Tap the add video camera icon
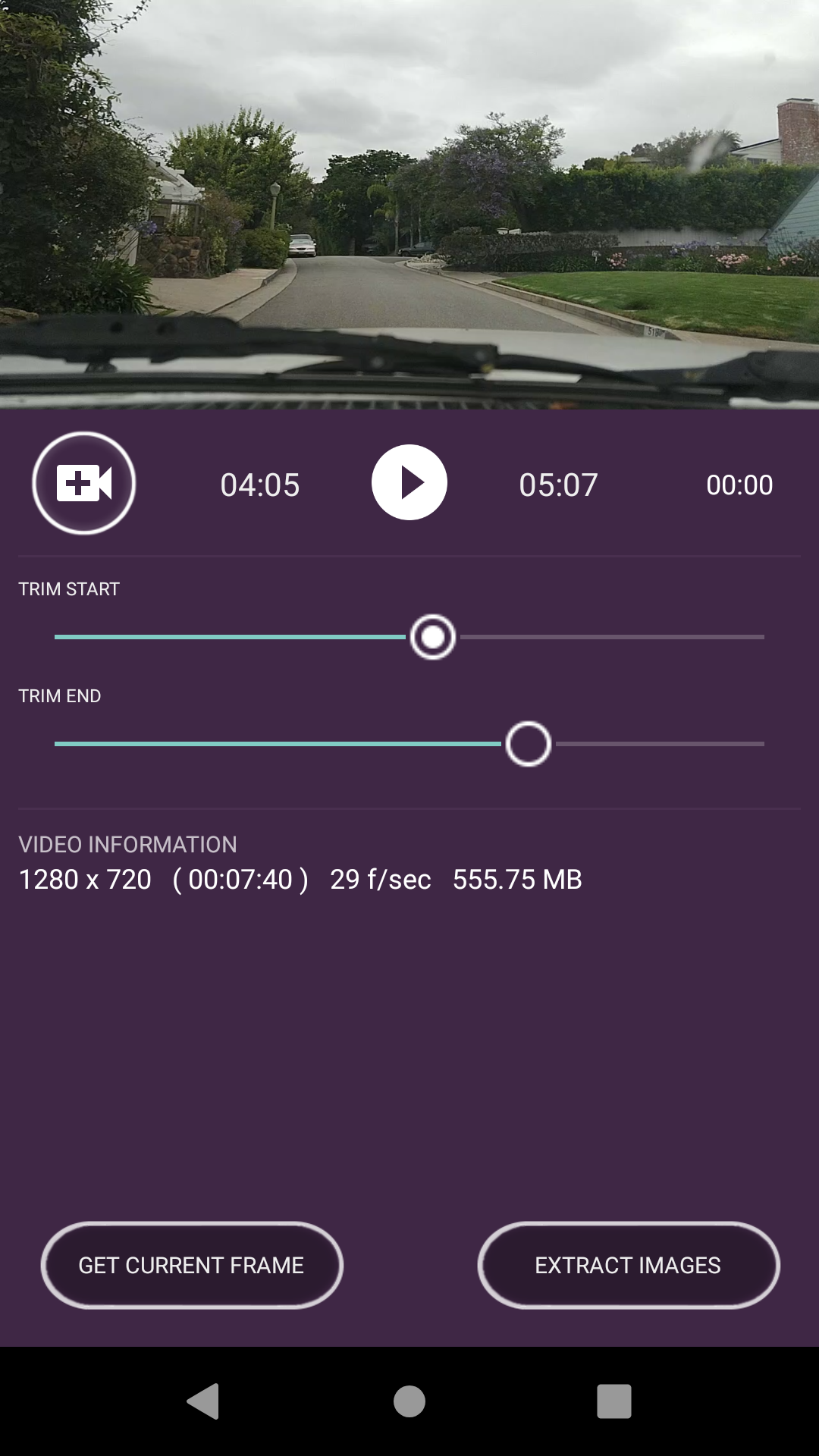This screenshot has width=819, height=1456. [84, 483]
